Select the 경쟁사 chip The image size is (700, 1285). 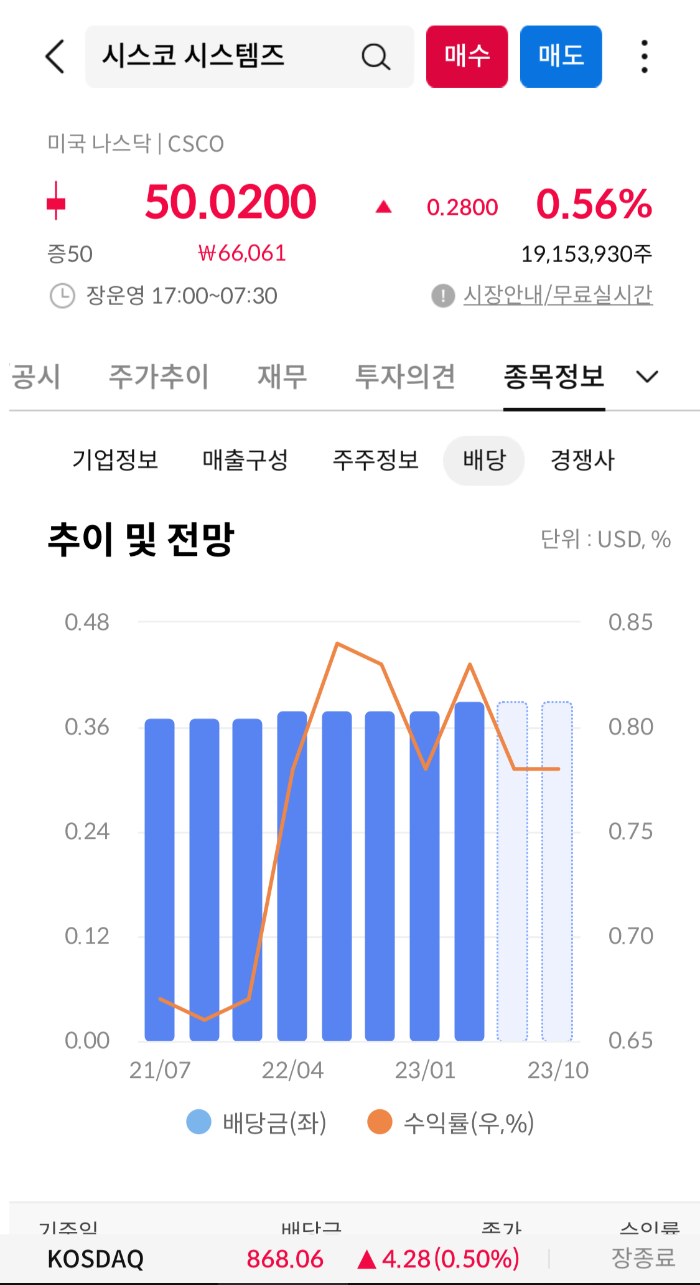[582, 460]
